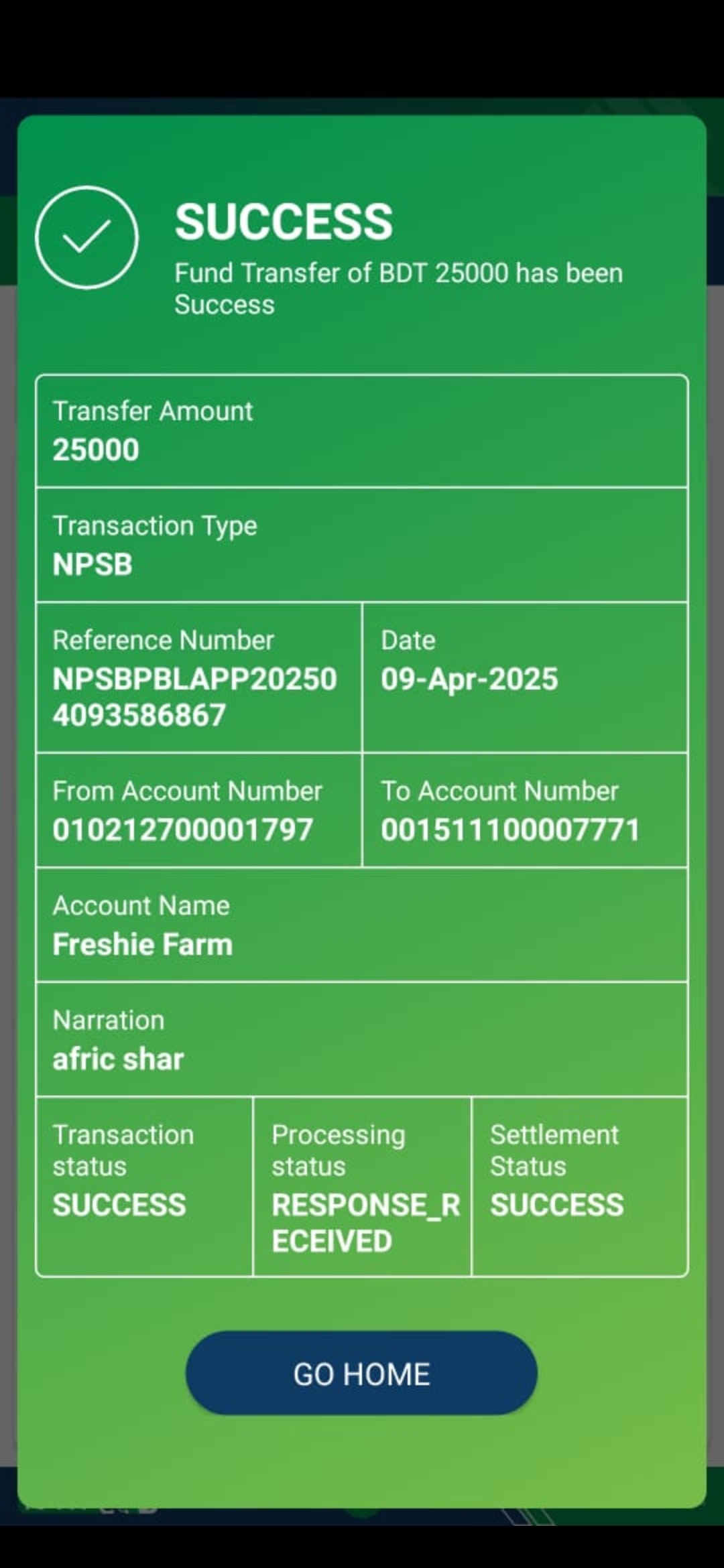Tap the GO HOME button
The width and height of the screenshot is (724, 1568).
tap(361, 1373)
